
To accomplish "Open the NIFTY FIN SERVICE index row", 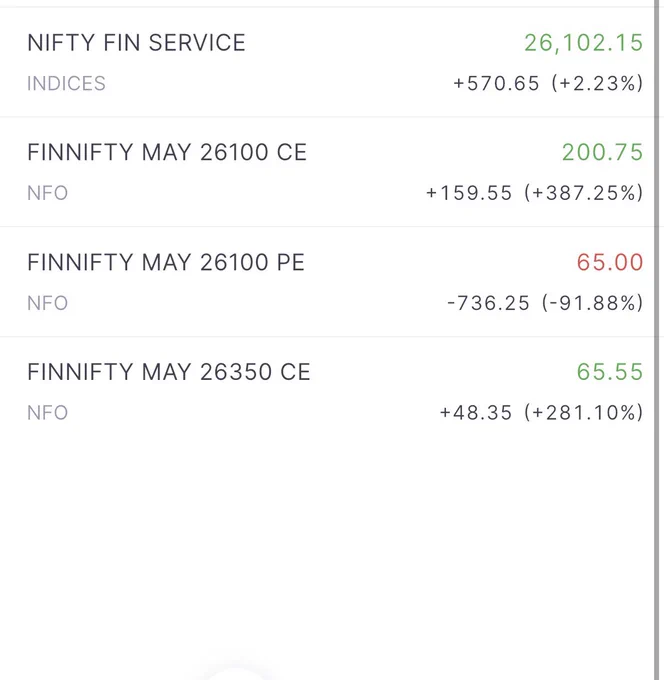I will pyautogui.click(x=327, y=62).
